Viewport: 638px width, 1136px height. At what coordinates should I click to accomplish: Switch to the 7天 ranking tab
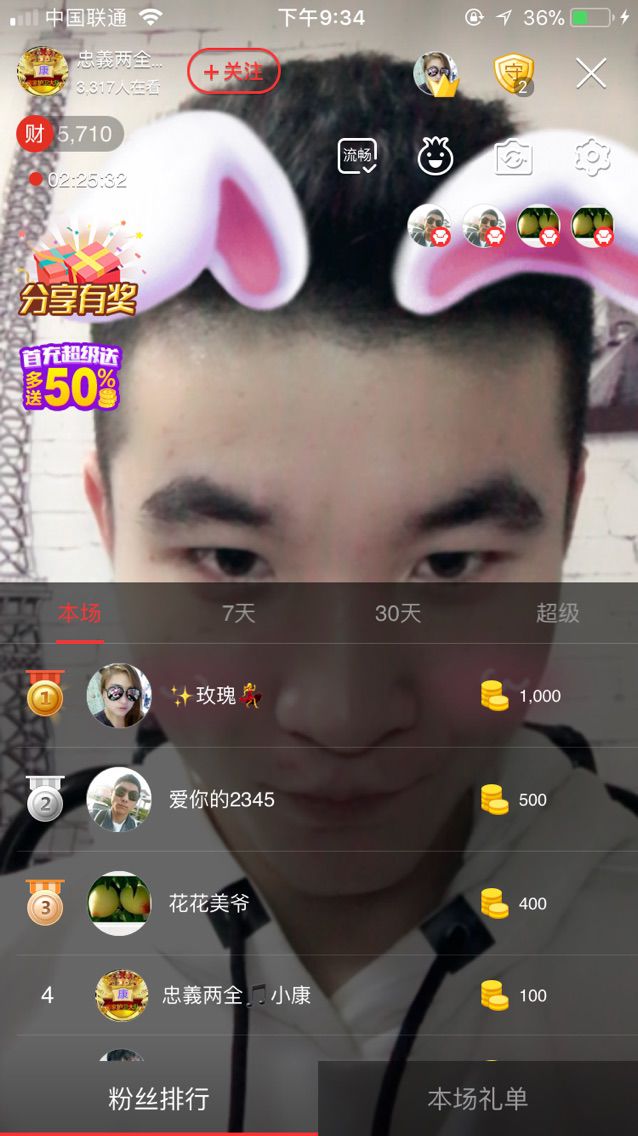(x=238, y=613)
